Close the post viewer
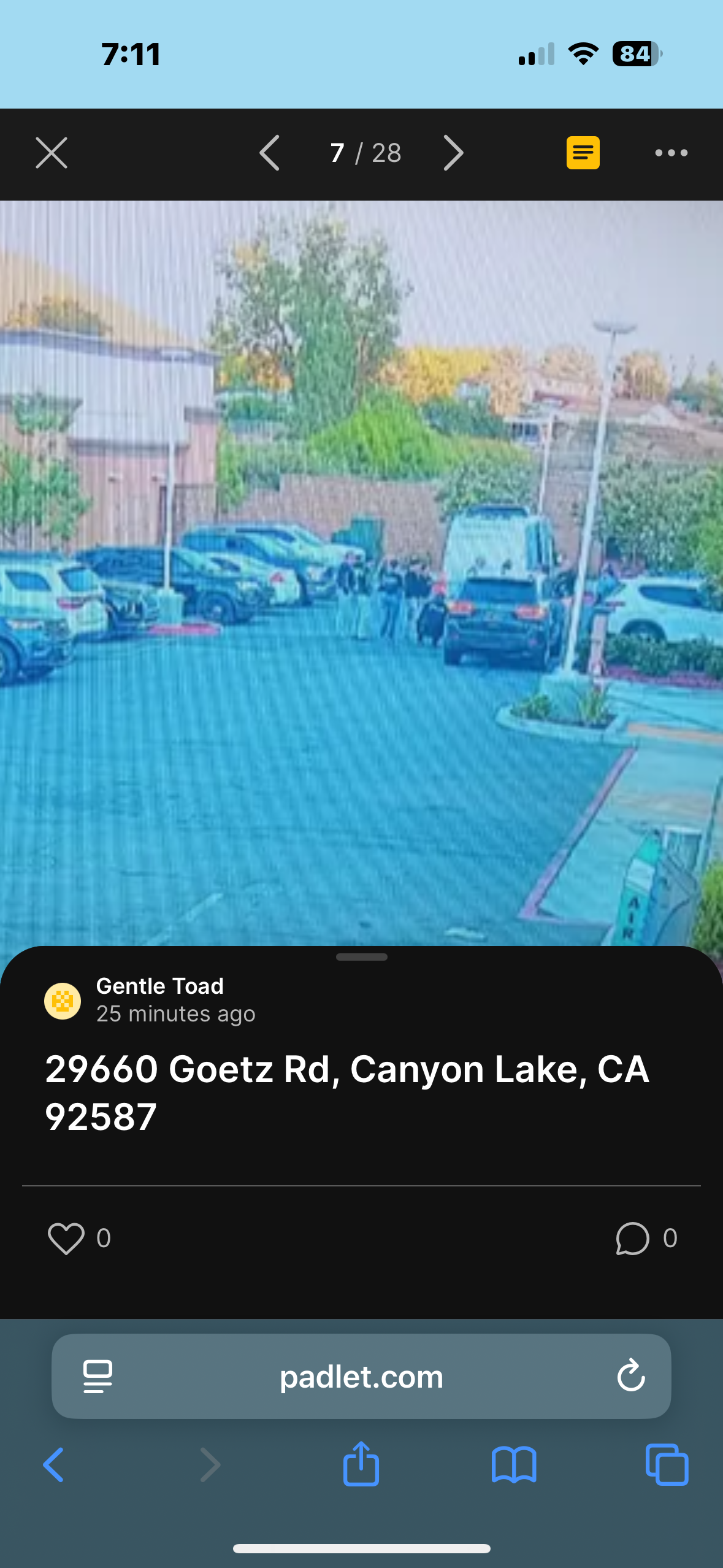The image size is (723, 1568). coord(52,153)
